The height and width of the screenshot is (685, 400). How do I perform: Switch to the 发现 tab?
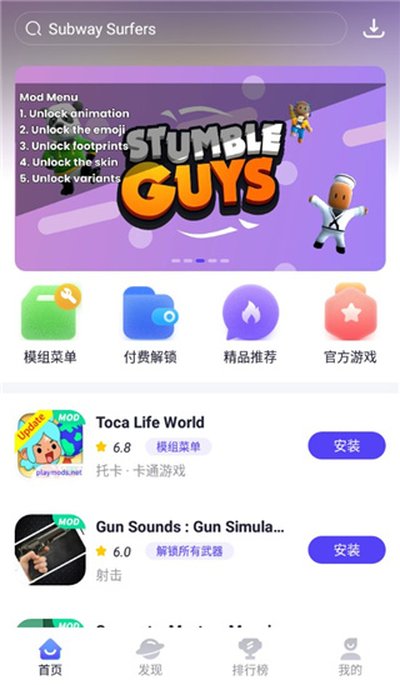(150, 657)
